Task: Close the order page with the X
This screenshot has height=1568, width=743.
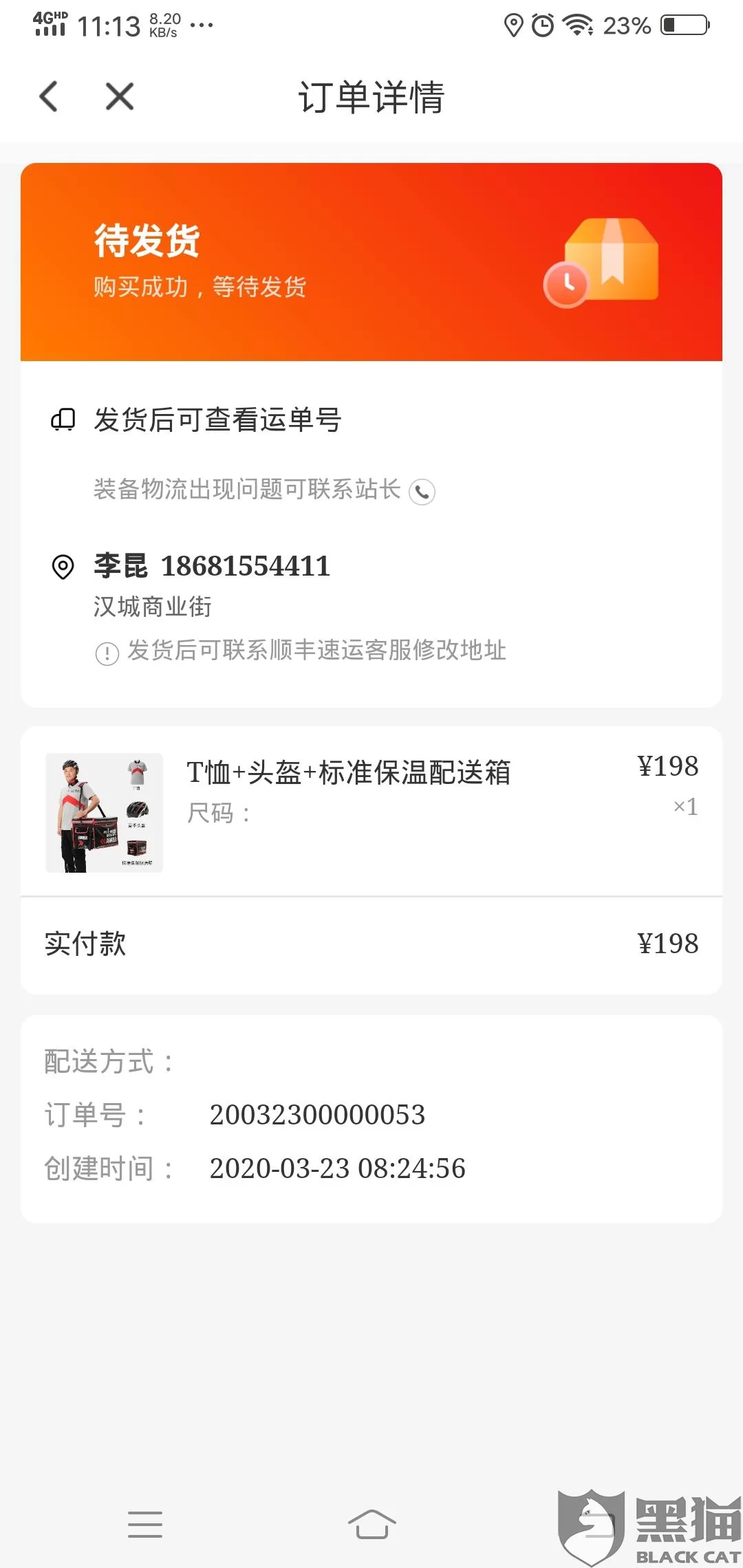Action: (x=118, y=96)
